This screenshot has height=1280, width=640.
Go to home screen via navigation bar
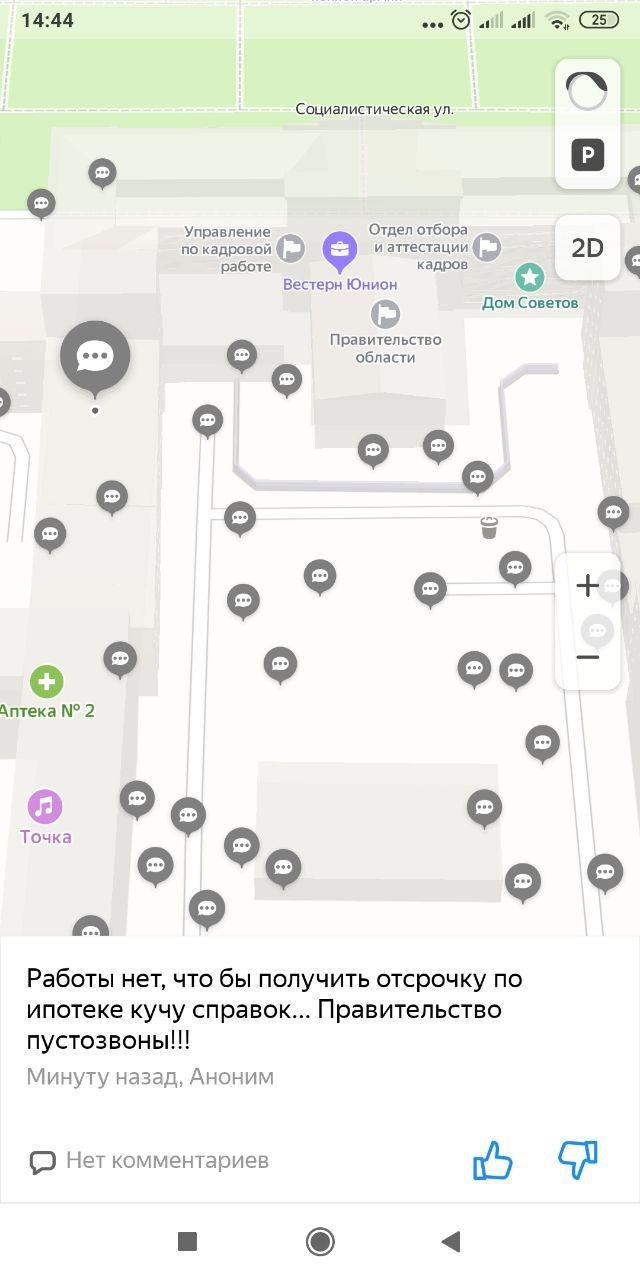(320, 1242)
